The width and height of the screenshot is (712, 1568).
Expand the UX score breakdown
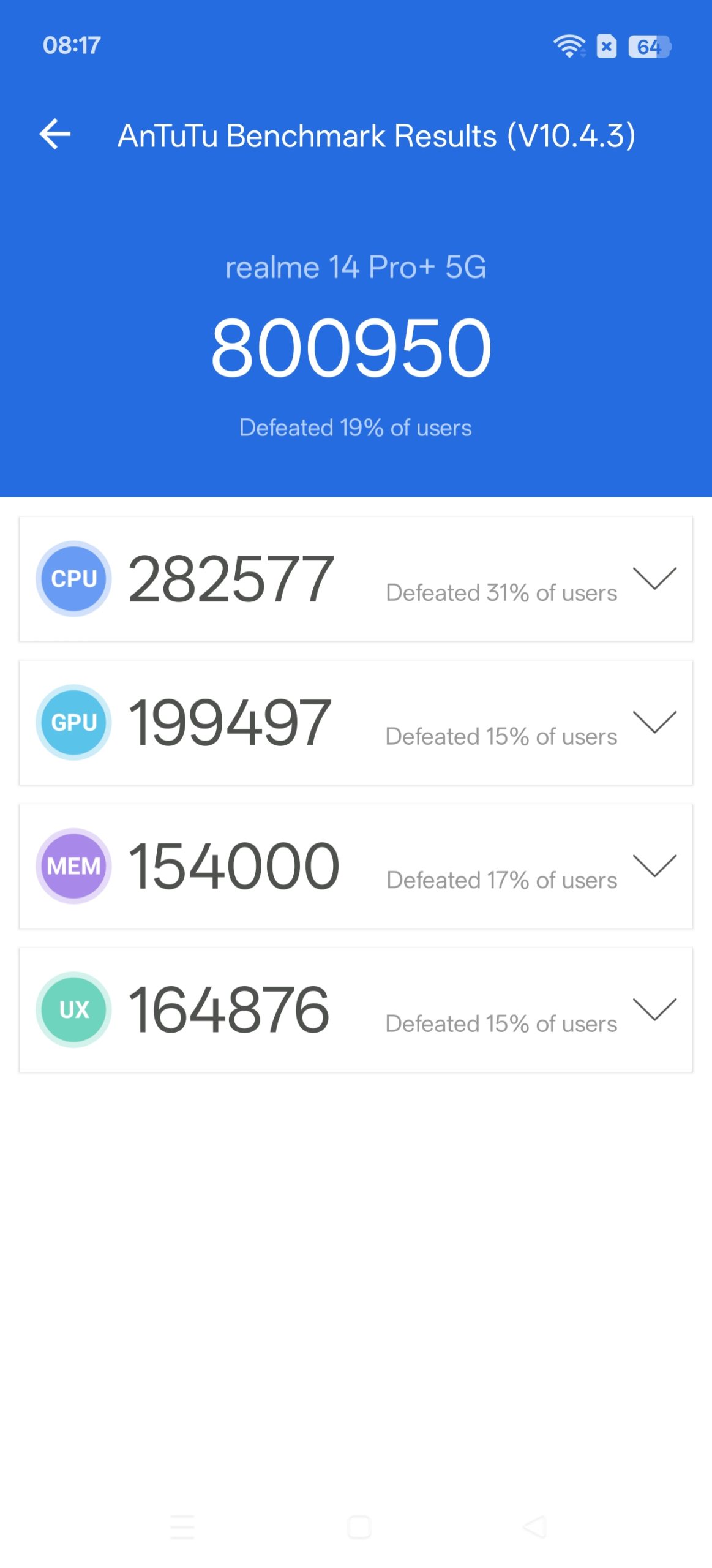click(x=654, y=1009)
